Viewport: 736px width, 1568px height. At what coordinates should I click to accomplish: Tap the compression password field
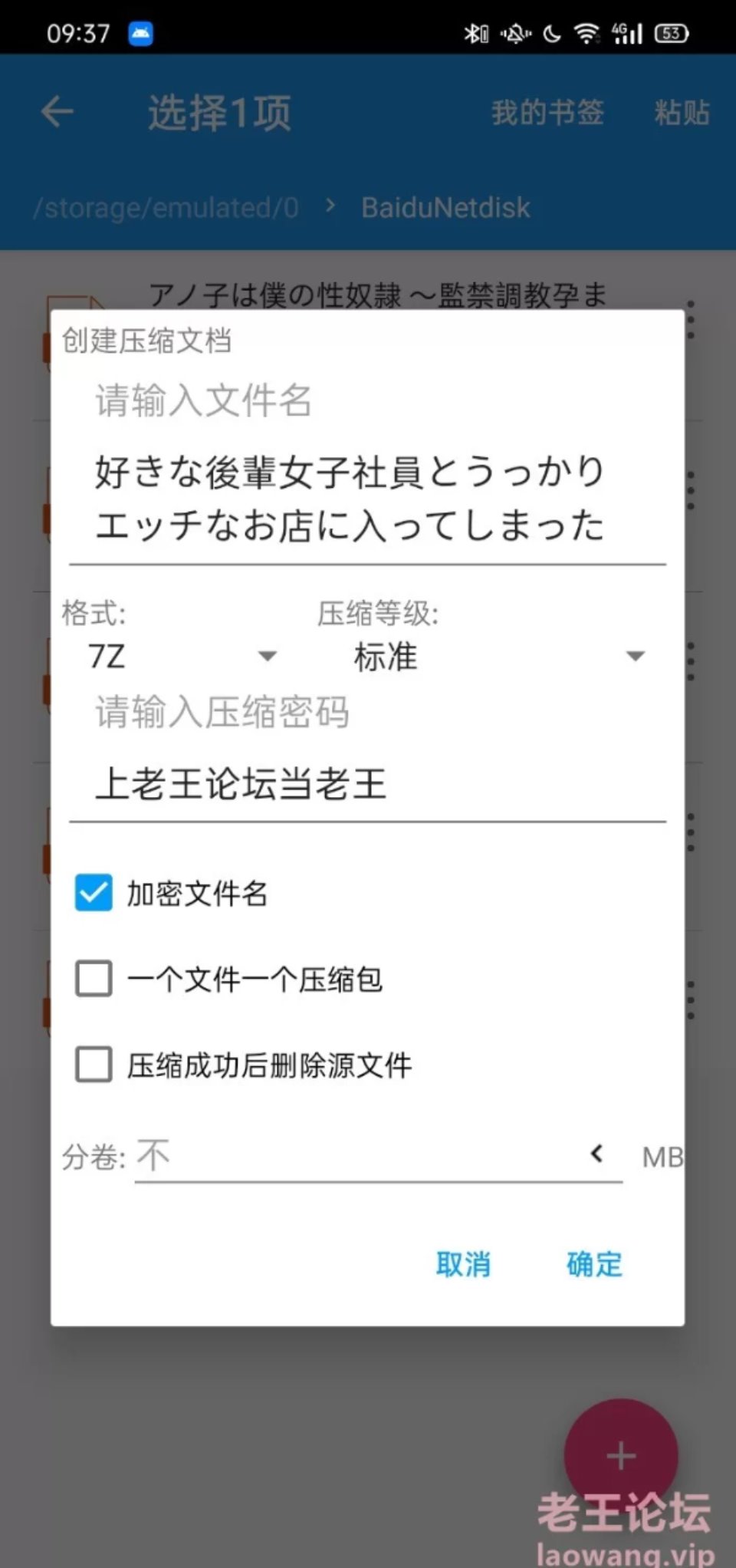[367, 784]
